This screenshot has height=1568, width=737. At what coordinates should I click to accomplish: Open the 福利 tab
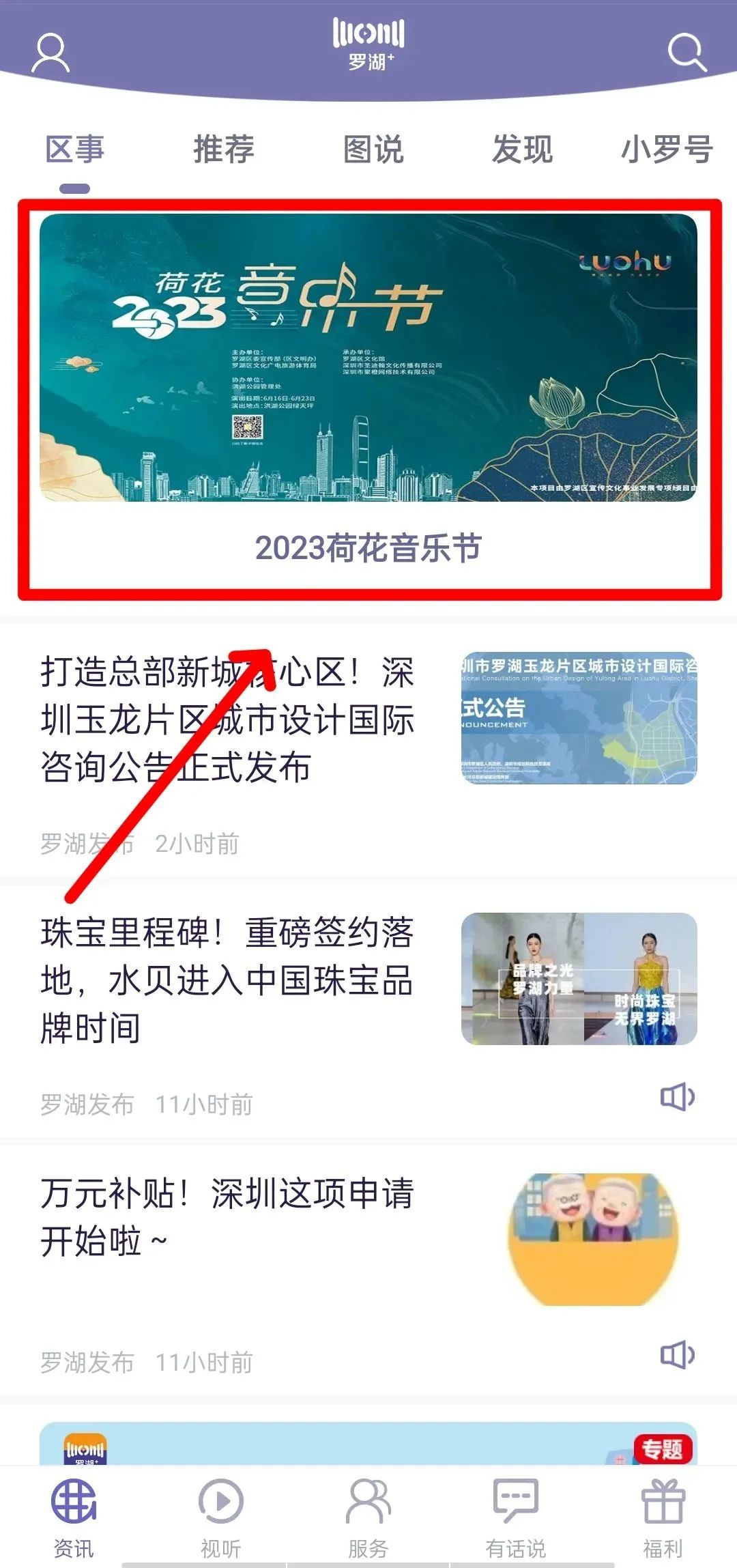pyautogui.click(x=663, y=1517)
